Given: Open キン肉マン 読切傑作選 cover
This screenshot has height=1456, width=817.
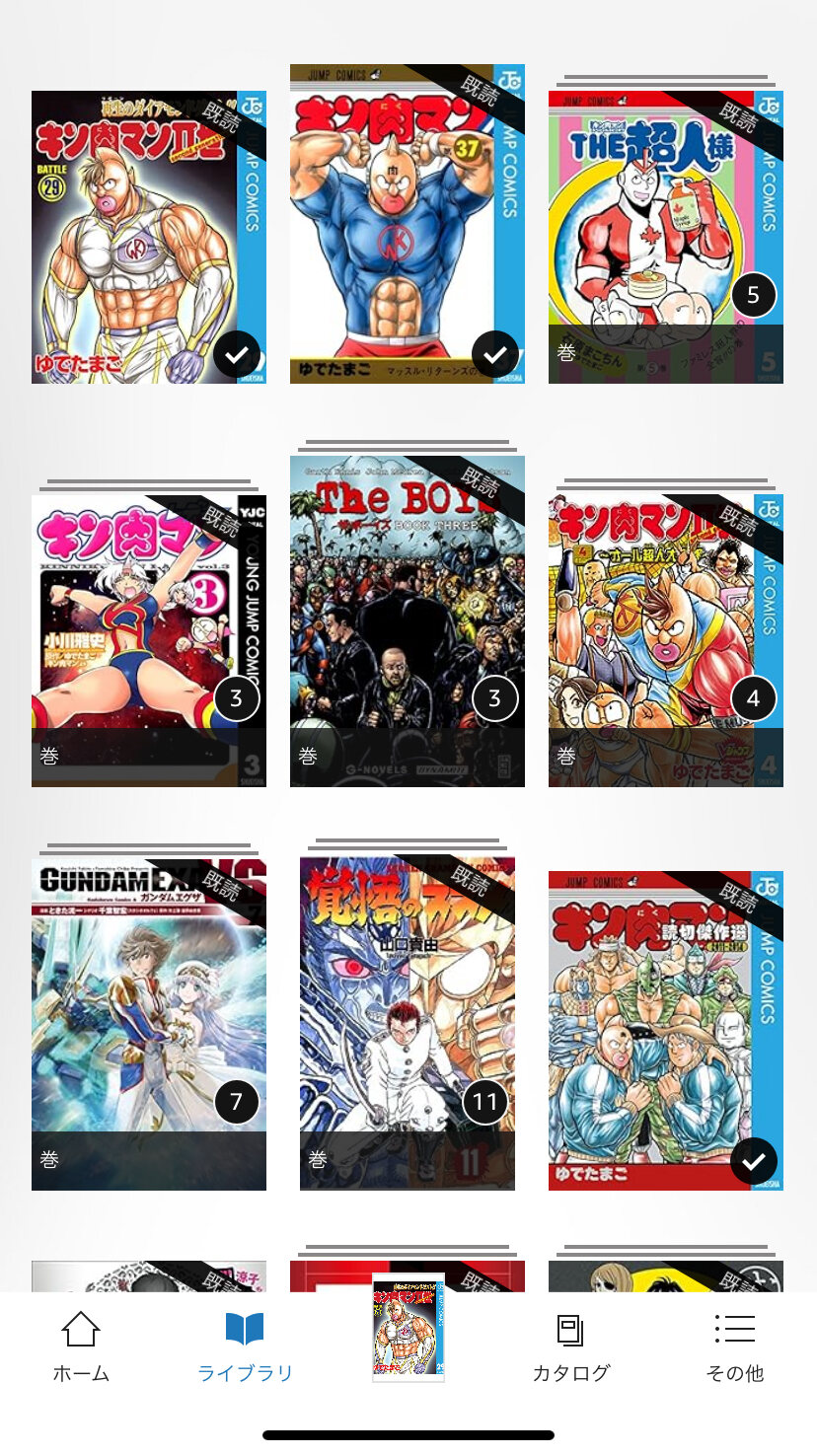Looking at the screenshot, I should (666, 1031).
